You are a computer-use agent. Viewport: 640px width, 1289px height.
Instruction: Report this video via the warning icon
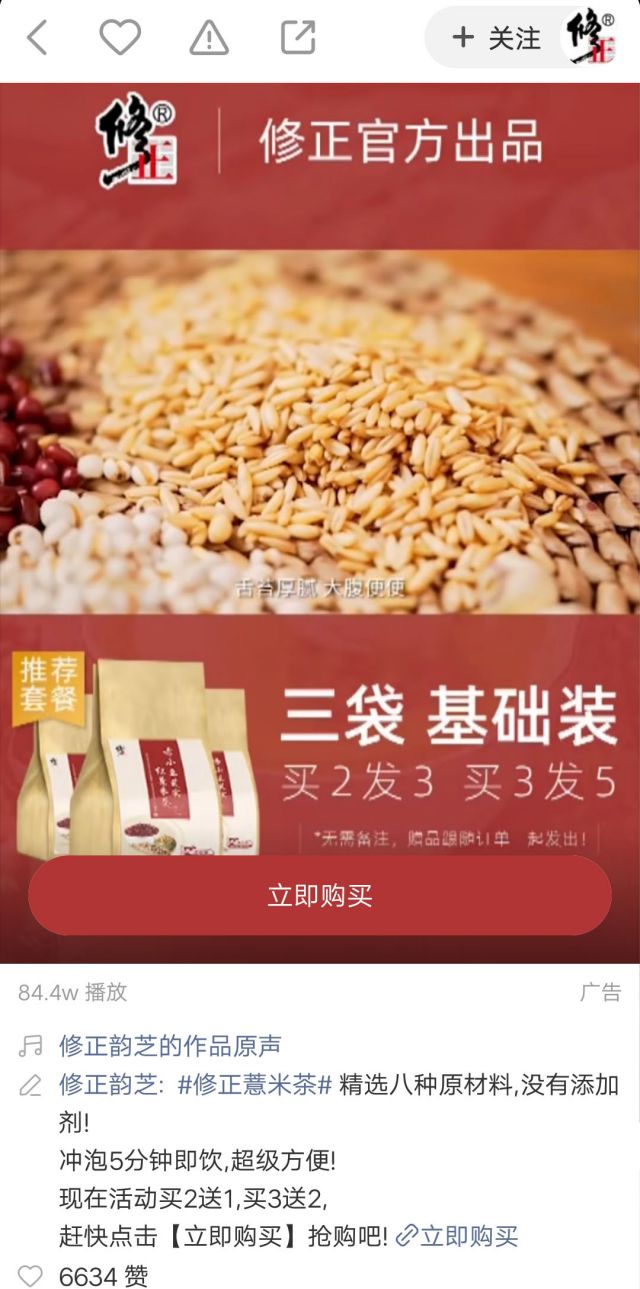pos(209,38)
